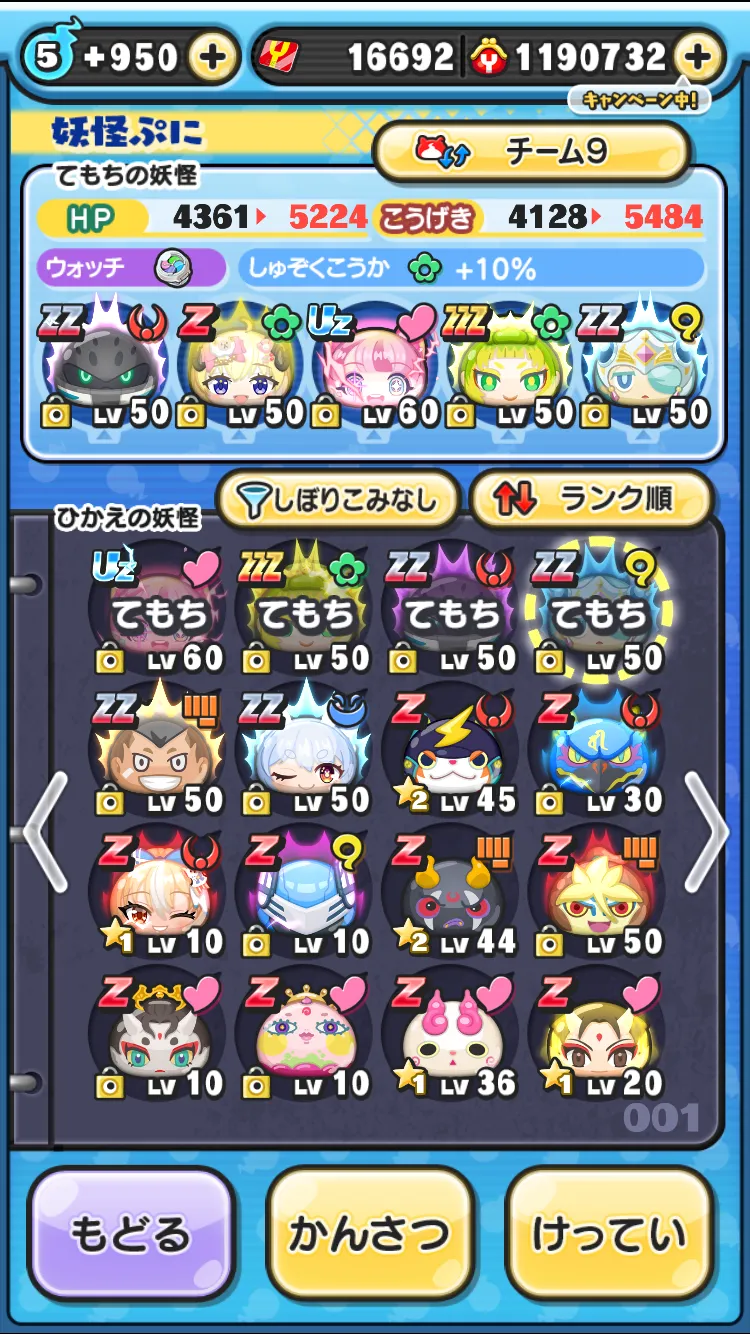Go back with the もどる button

tap(130, 1232)
